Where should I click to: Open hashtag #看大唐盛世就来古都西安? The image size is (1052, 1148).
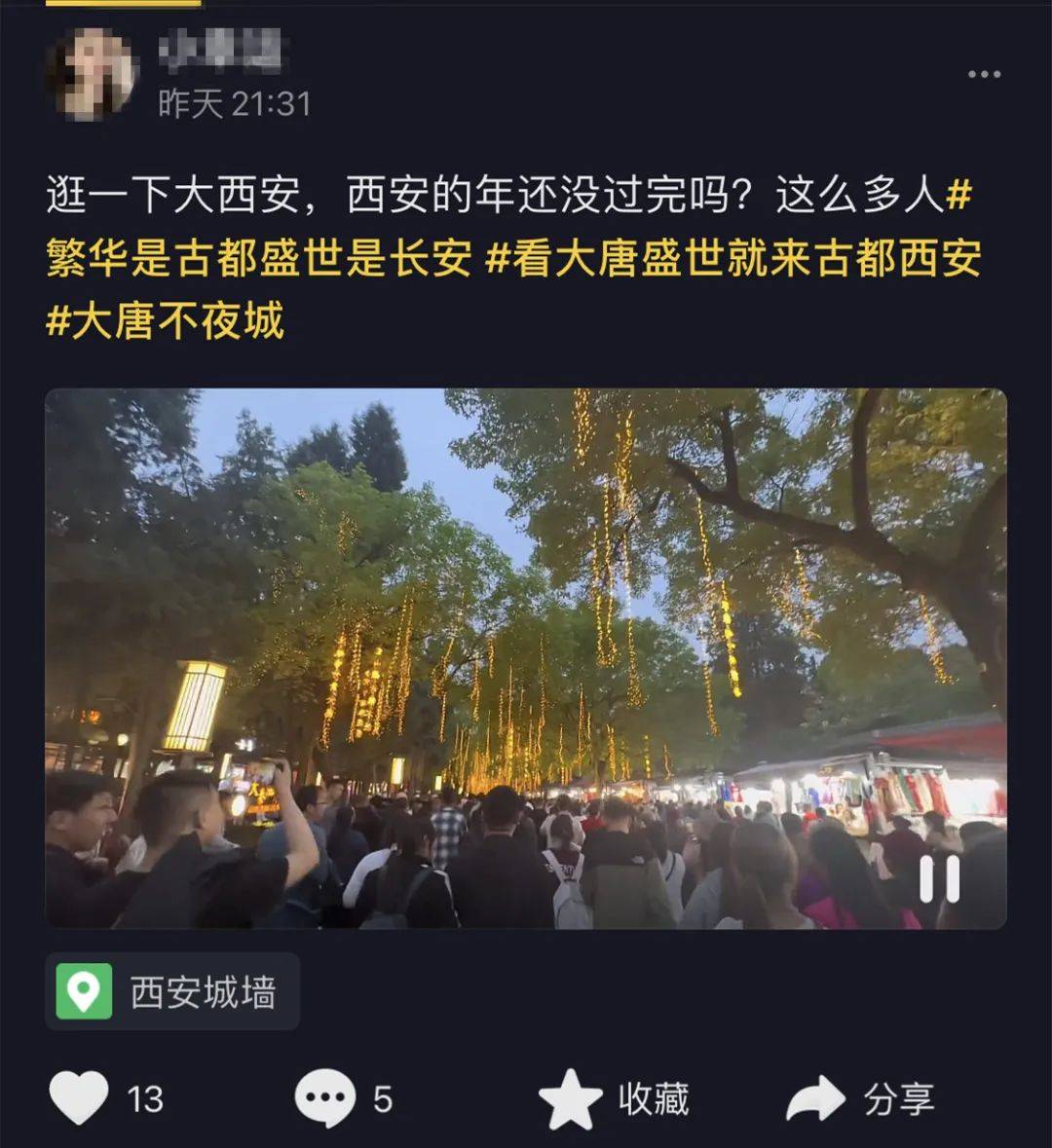click(x=733, y=258)
